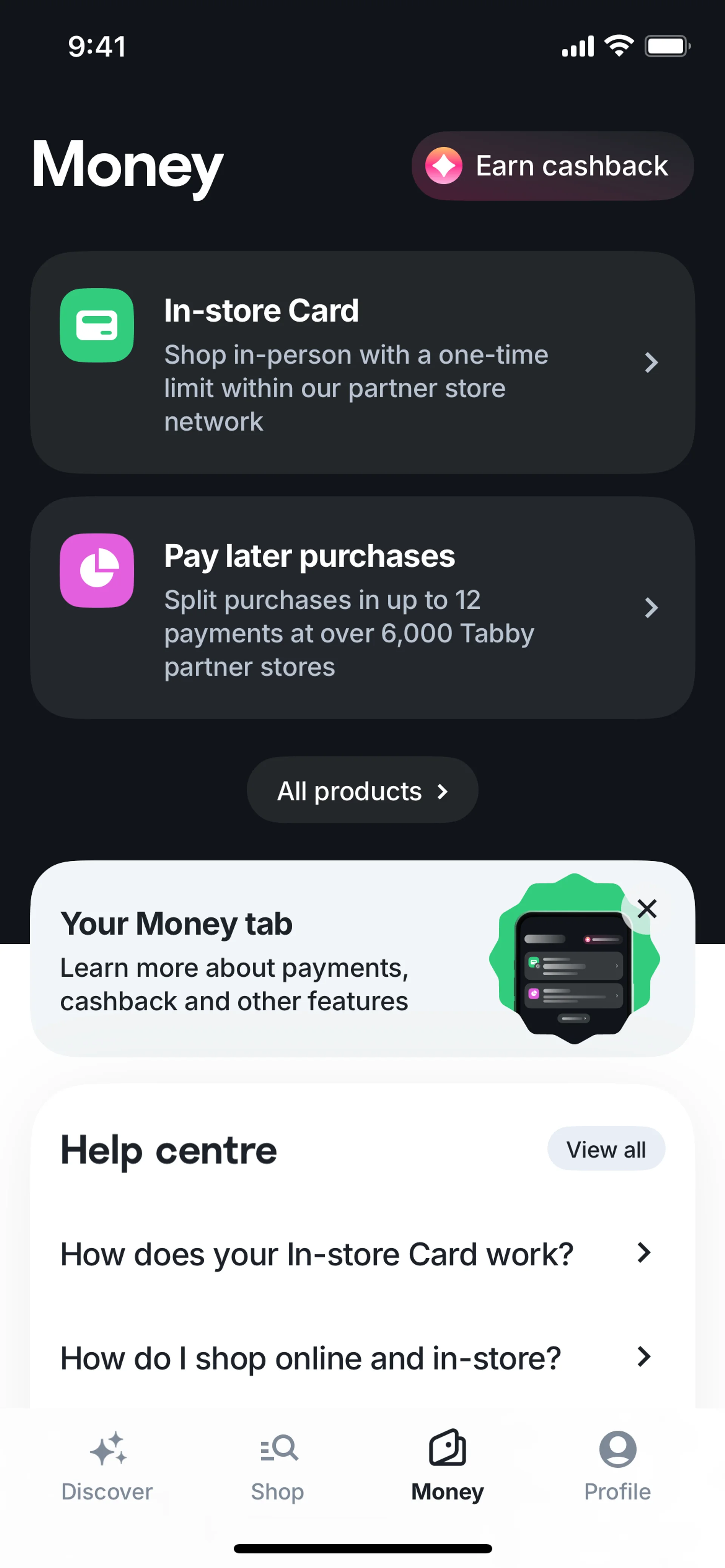View All products

click(362, 790)
